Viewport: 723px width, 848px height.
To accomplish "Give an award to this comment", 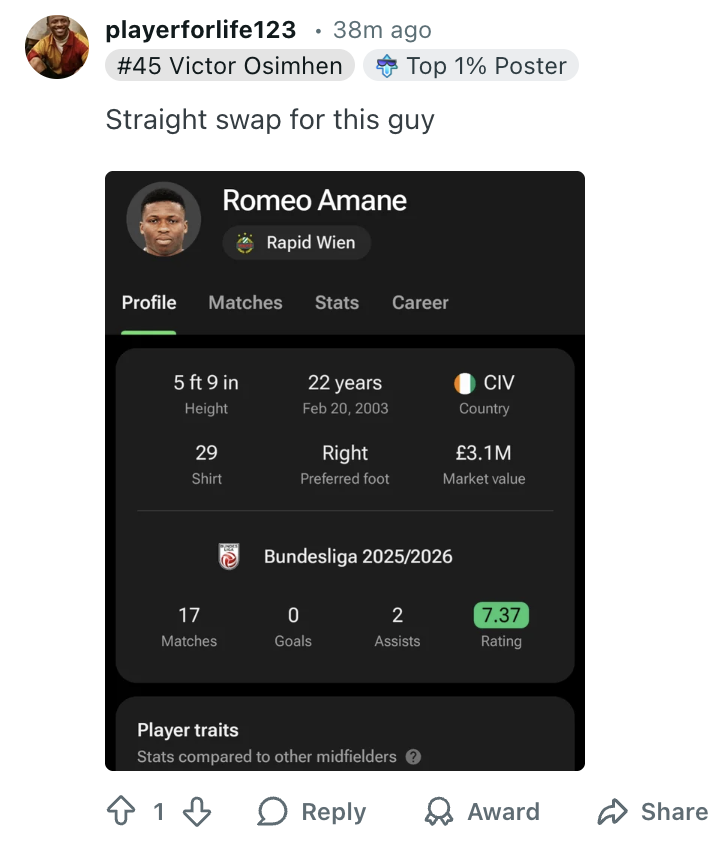I will click(482, 811).
